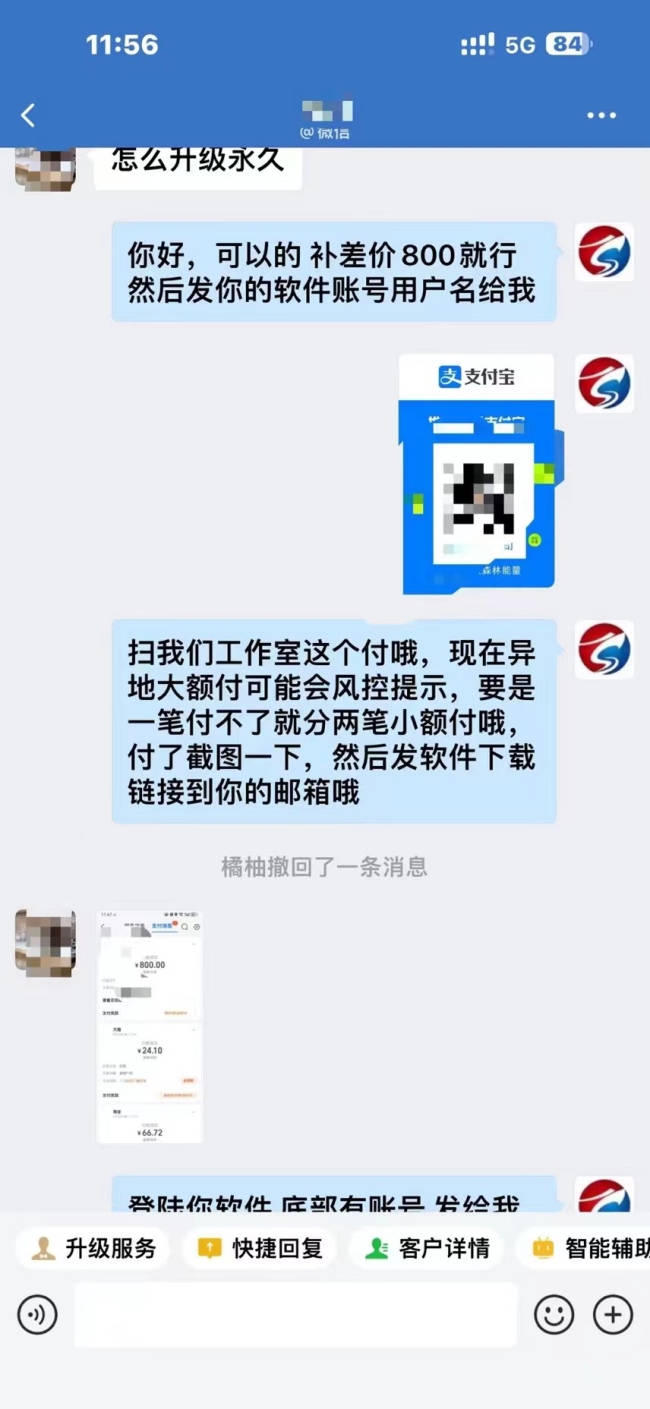Viewport: 650px width, 1409px height.
Task: Open the customer's avatar beside the payment screenshot
Action: 45,942
